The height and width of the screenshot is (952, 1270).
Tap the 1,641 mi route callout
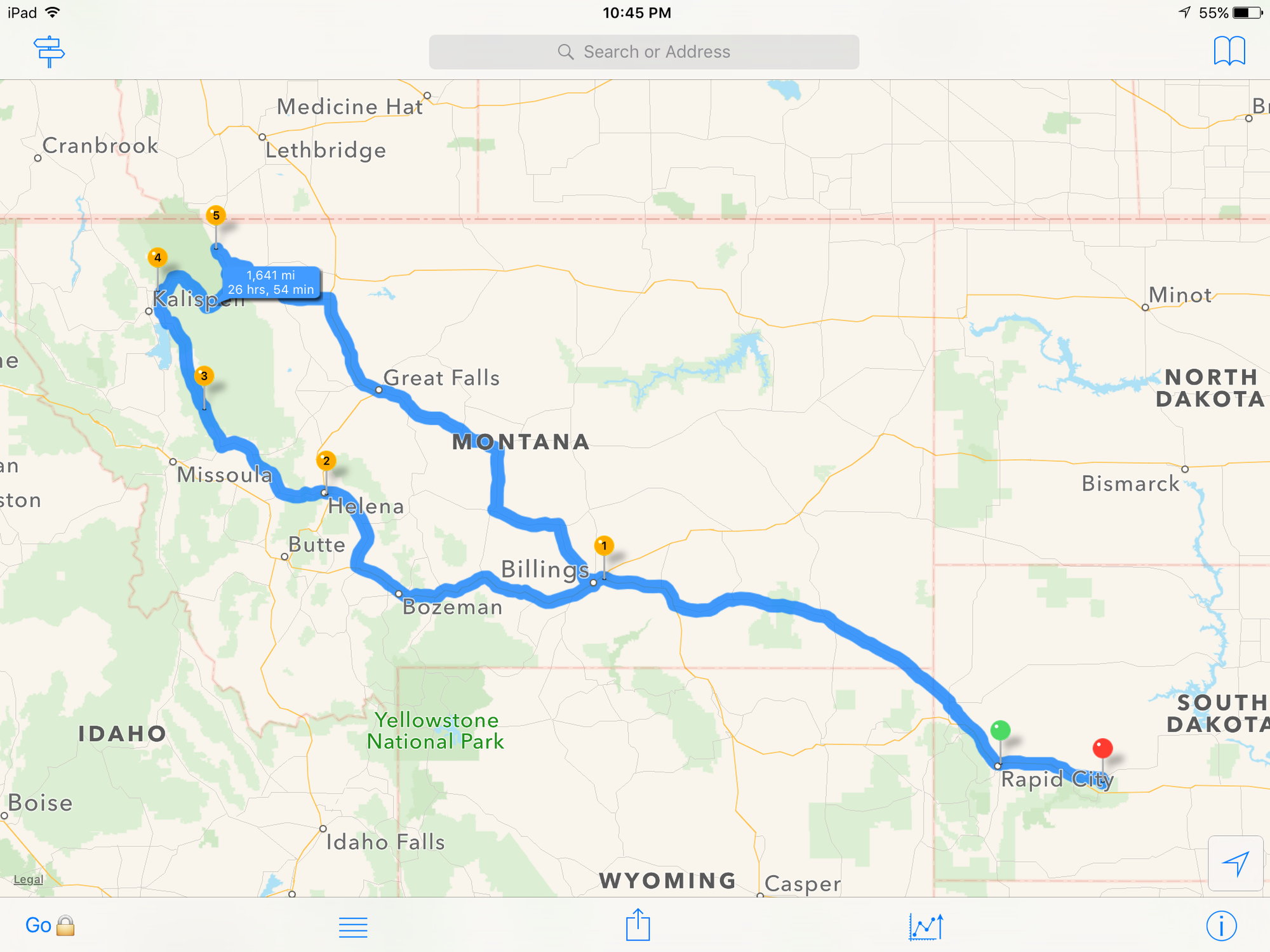[x=271, y=282]
